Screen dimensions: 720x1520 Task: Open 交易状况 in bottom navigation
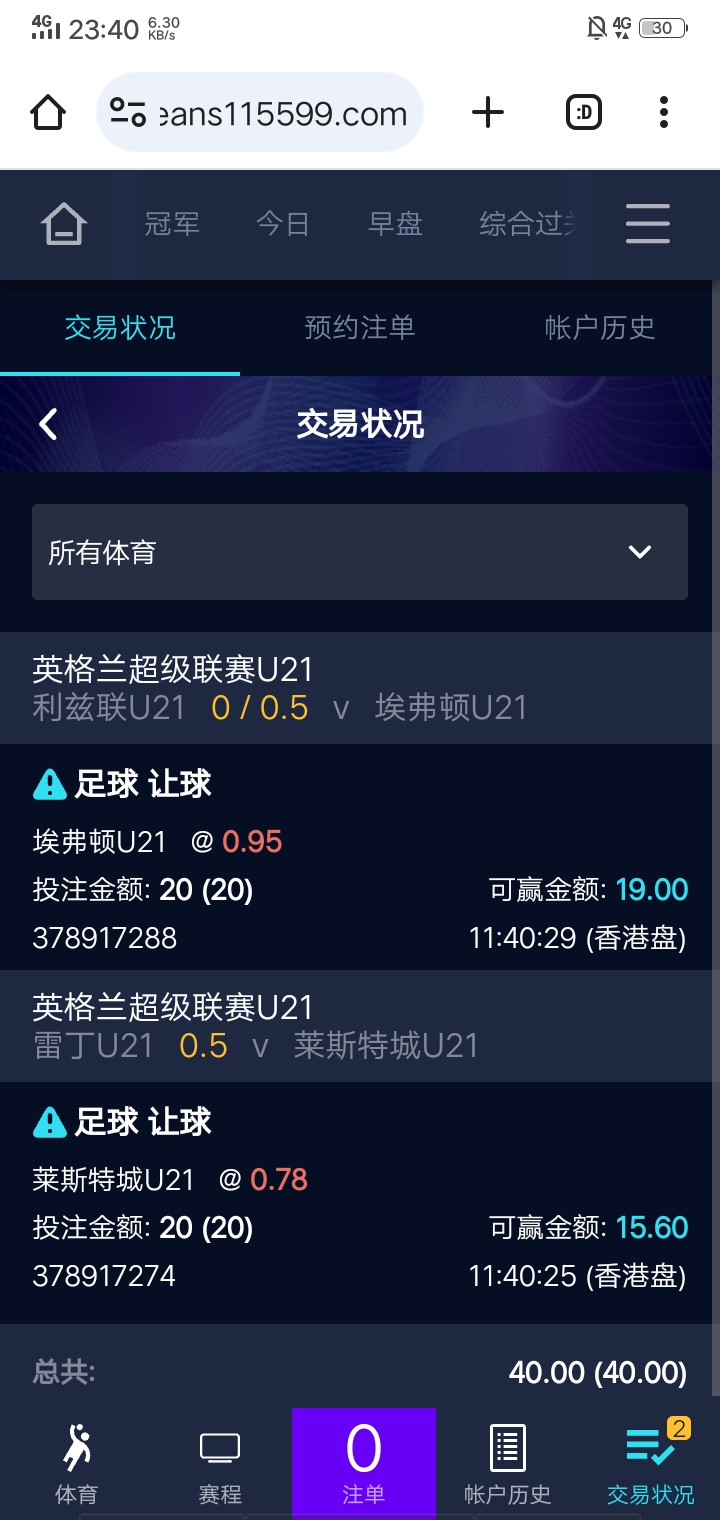pos(651,1464)
